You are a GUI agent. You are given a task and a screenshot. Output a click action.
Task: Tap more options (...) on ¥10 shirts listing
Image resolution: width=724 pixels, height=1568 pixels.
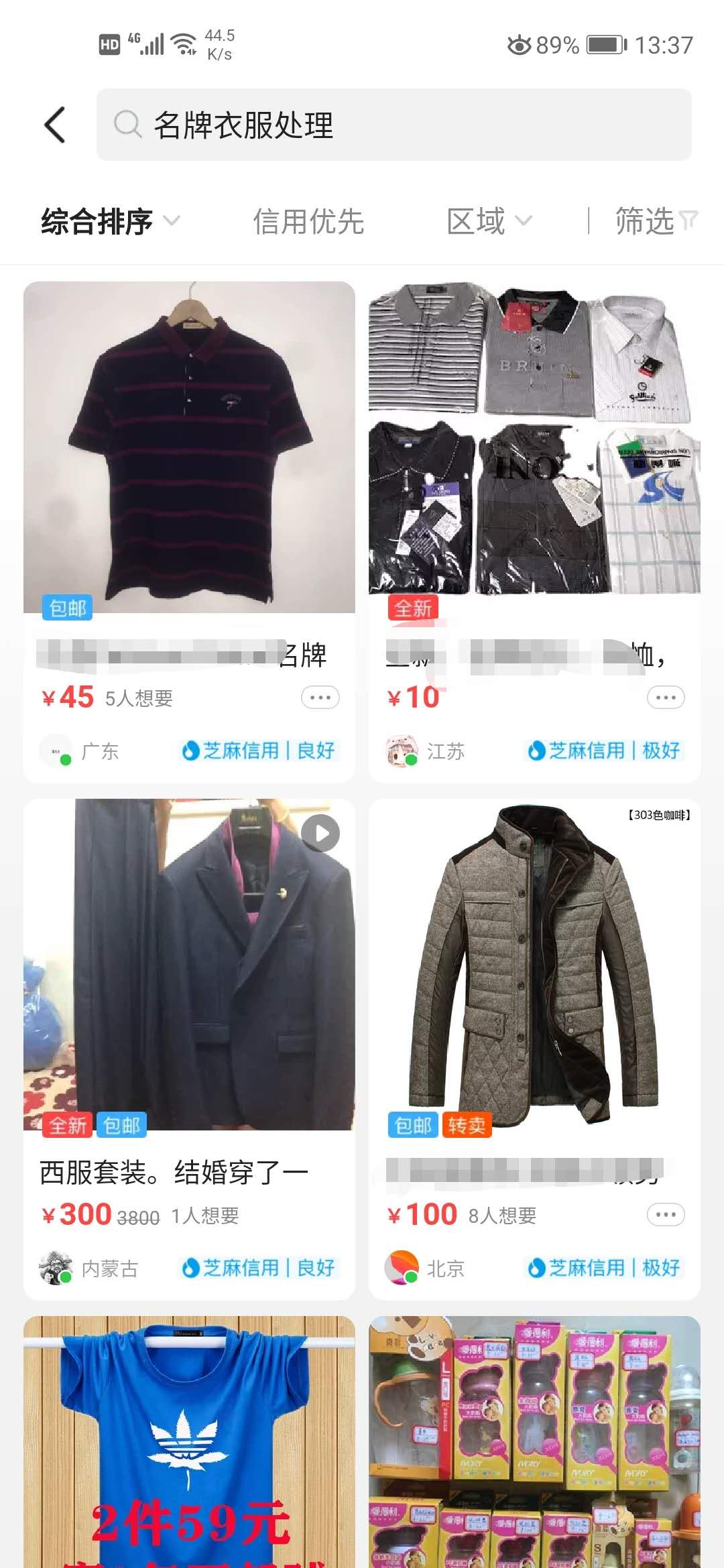pos(665,697)
